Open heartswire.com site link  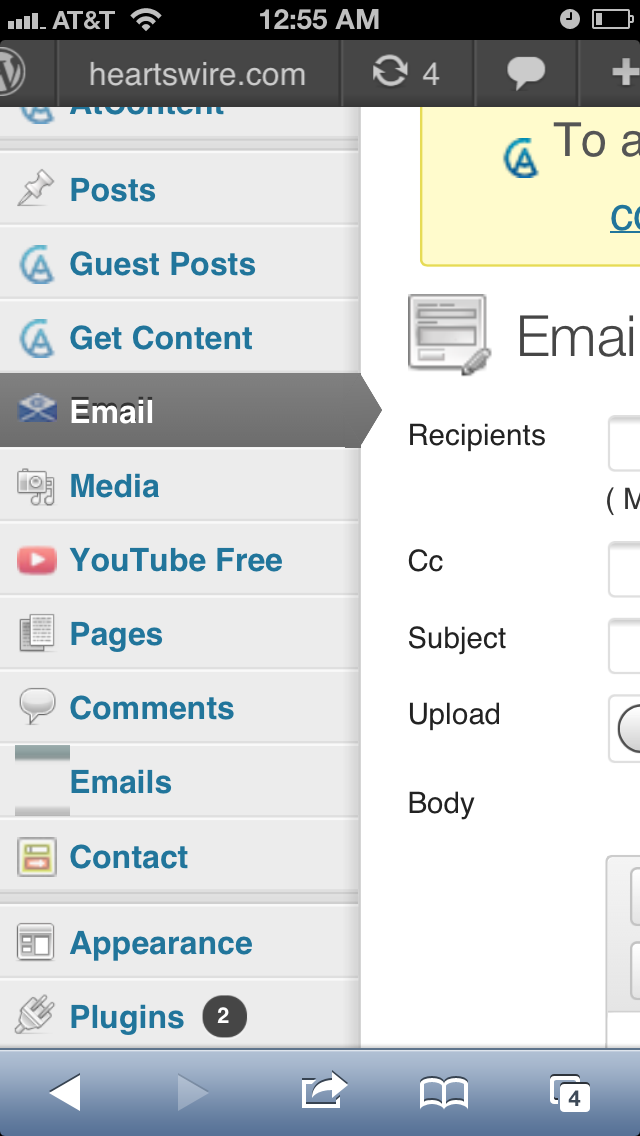(197, 74)
